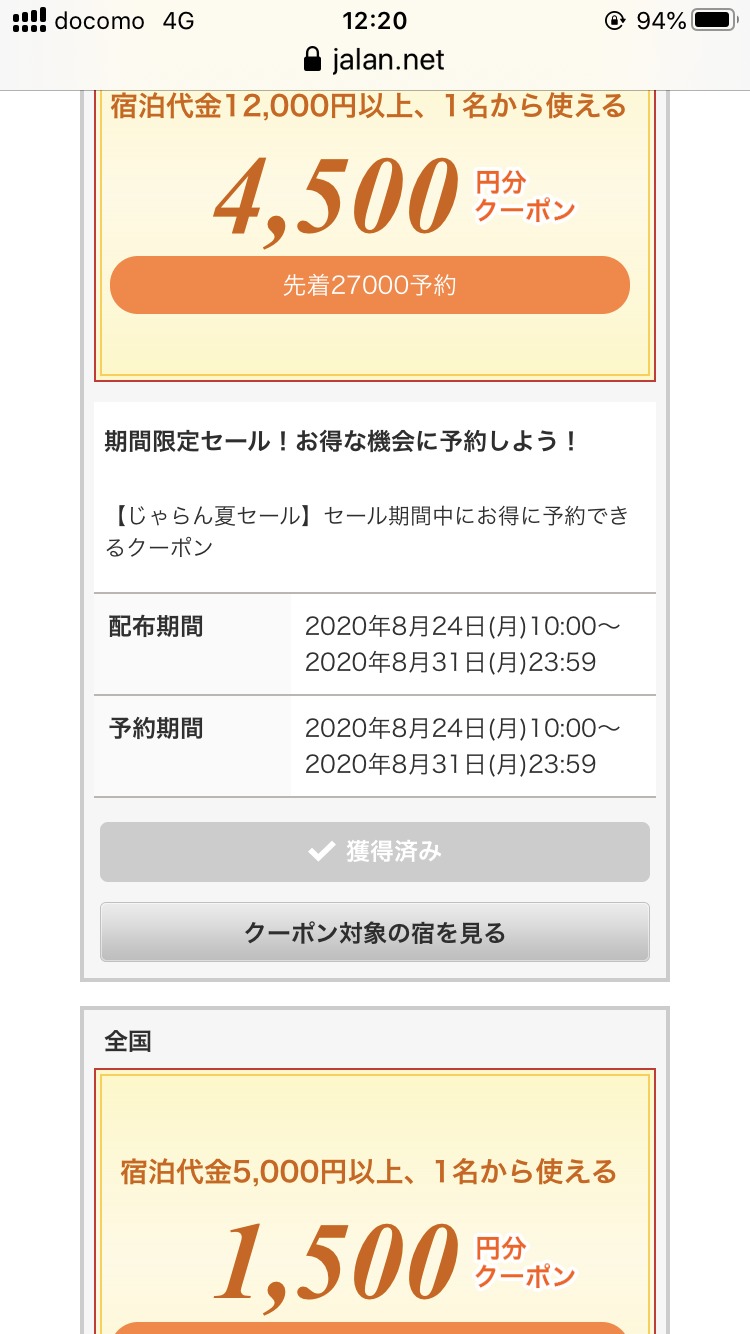The image size is (750, 1334).
Task: Tap the 1,500円分 coupon banner
Action: click(x=375, y=1201)
